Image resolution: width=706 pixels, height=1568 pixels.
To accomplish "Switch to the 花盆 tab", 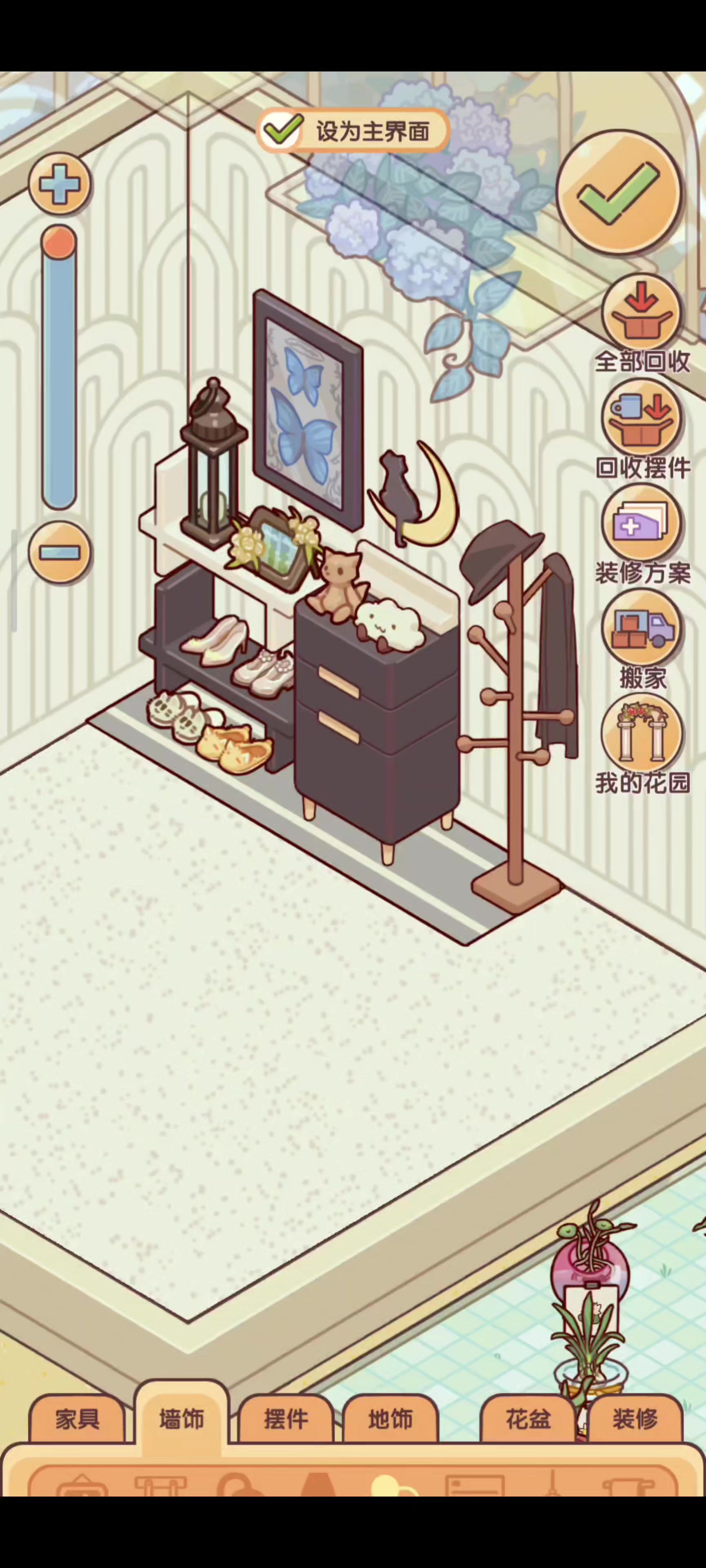I will 528,1419.
